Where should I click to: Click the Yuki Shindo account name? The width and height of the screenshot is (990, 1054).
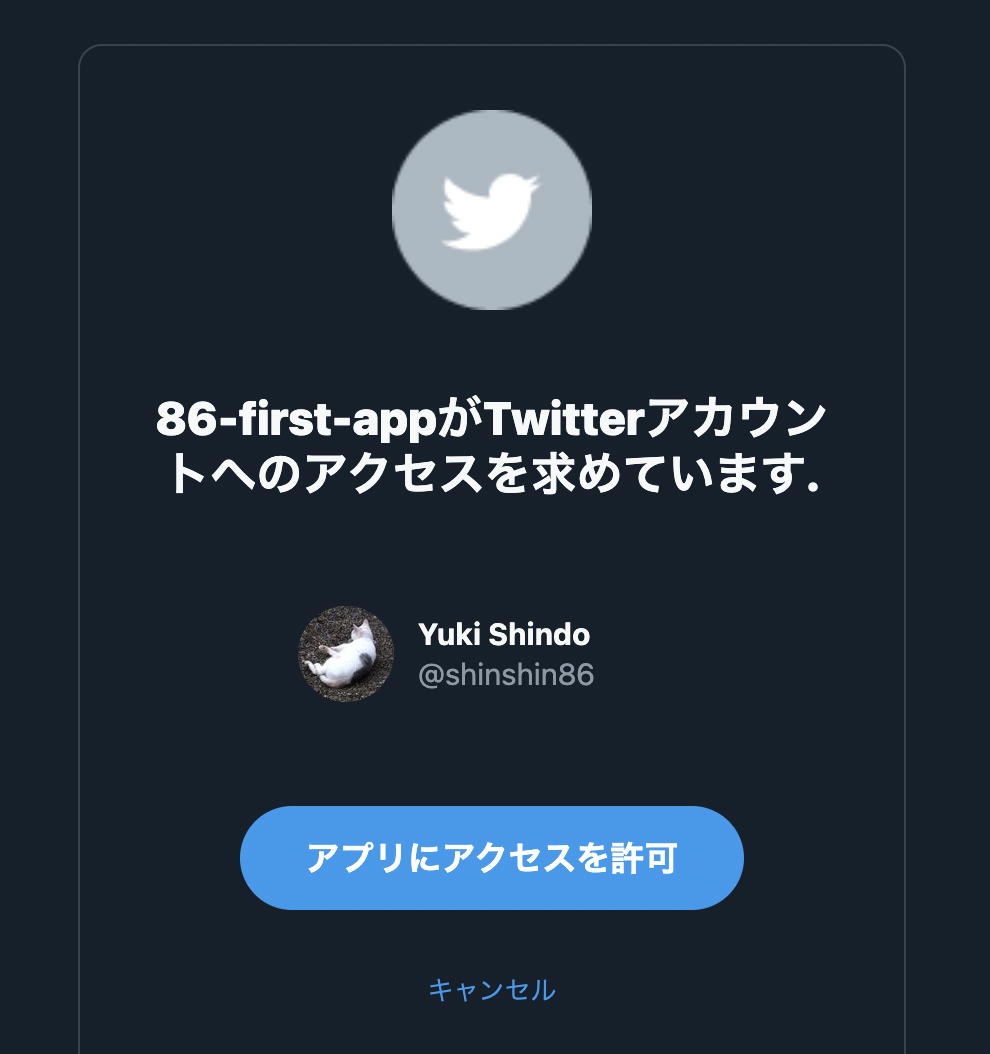pos(503,634)
